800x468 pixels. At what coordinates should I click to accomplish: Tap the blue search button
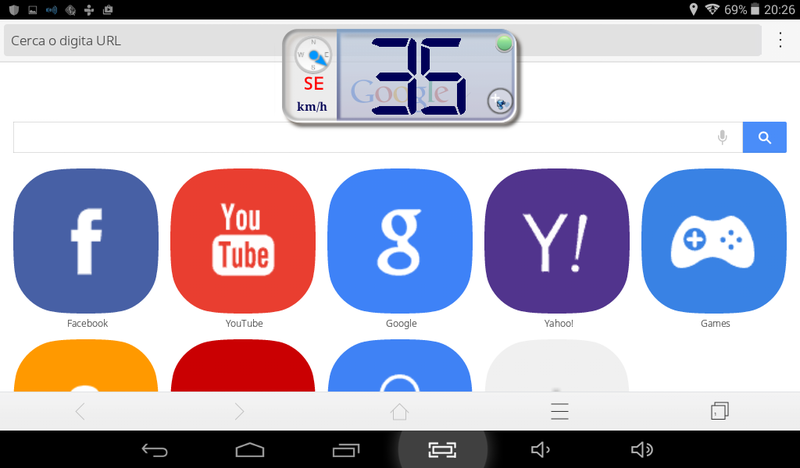click(x=765, y=137)
